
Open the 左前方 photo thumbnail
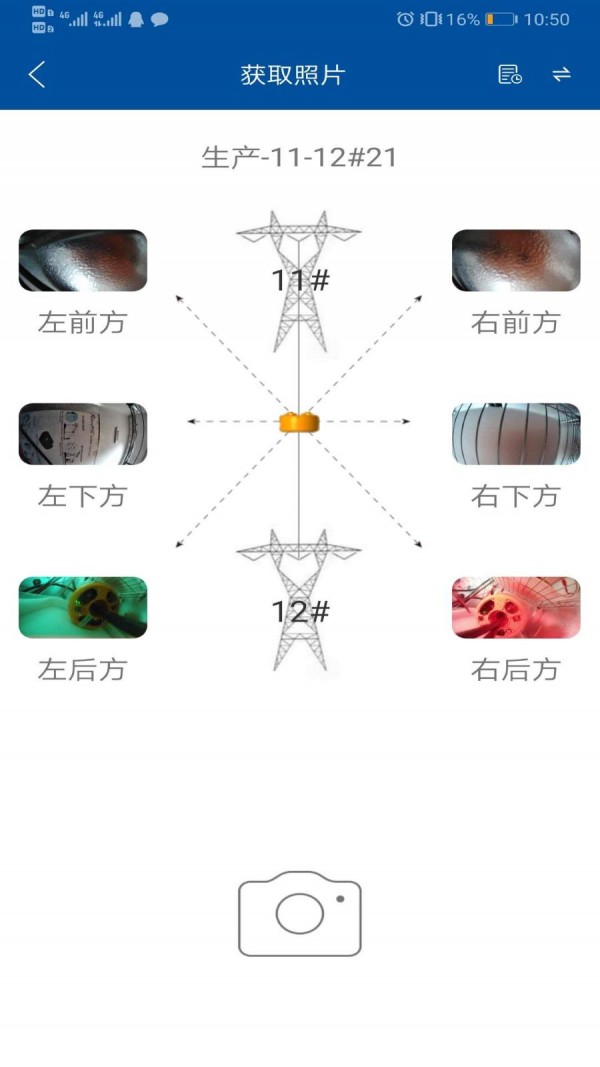coord(83,261)
